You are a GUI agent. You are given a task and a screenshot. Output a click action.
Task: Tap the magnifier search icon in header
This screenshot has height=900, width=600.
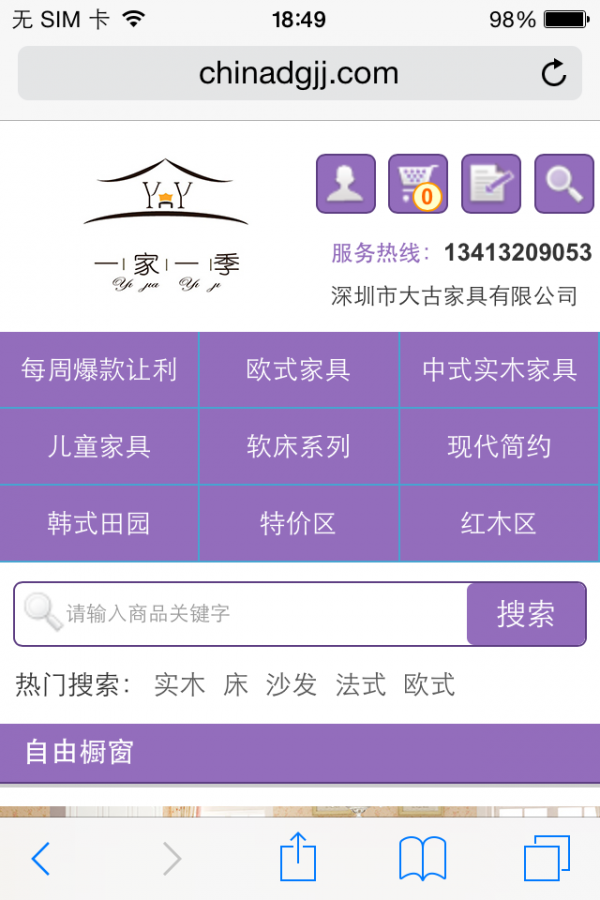point(564,183)
